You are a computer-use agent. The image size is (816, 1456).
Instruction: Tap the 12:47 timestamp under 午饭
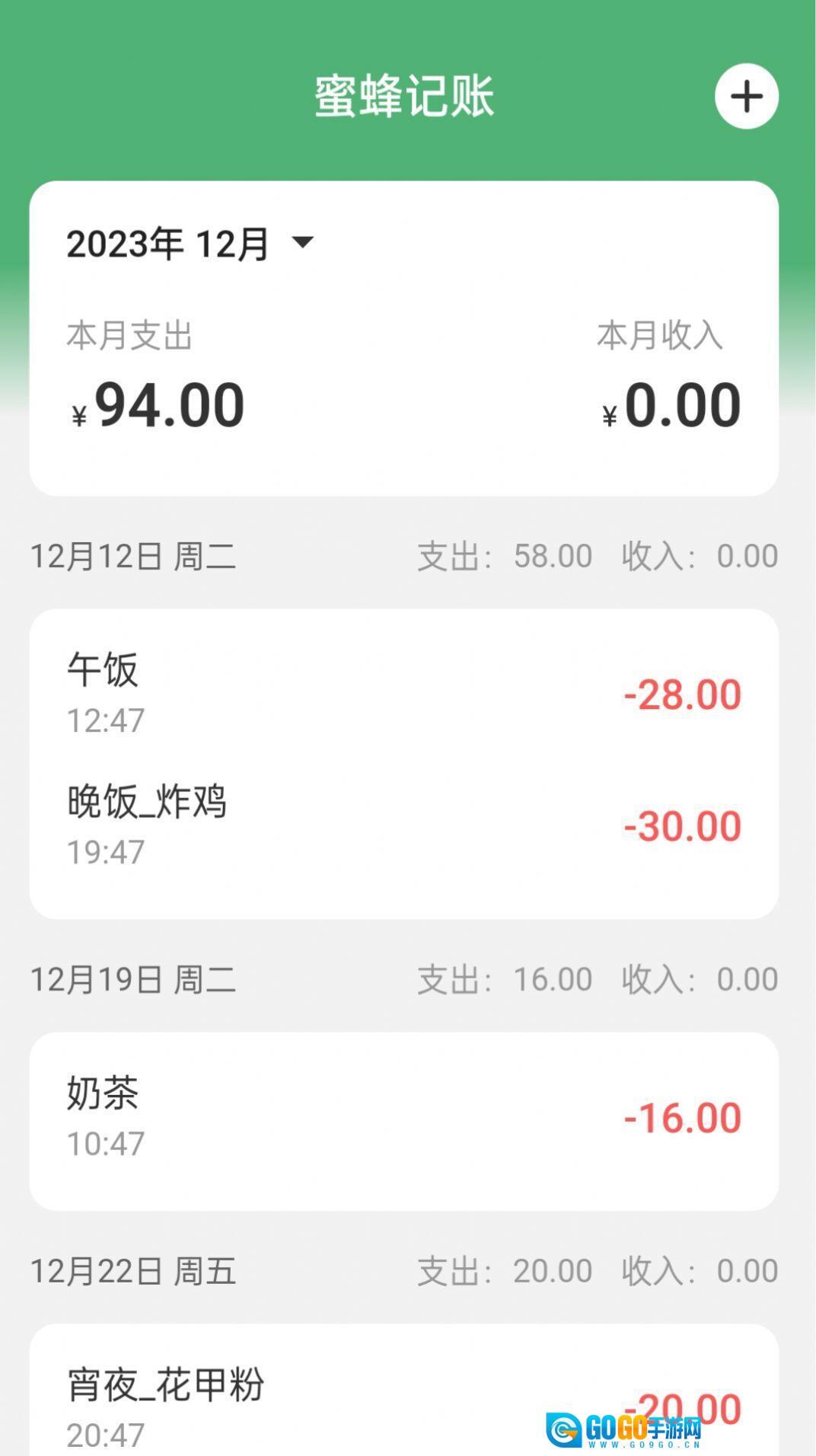106,719
